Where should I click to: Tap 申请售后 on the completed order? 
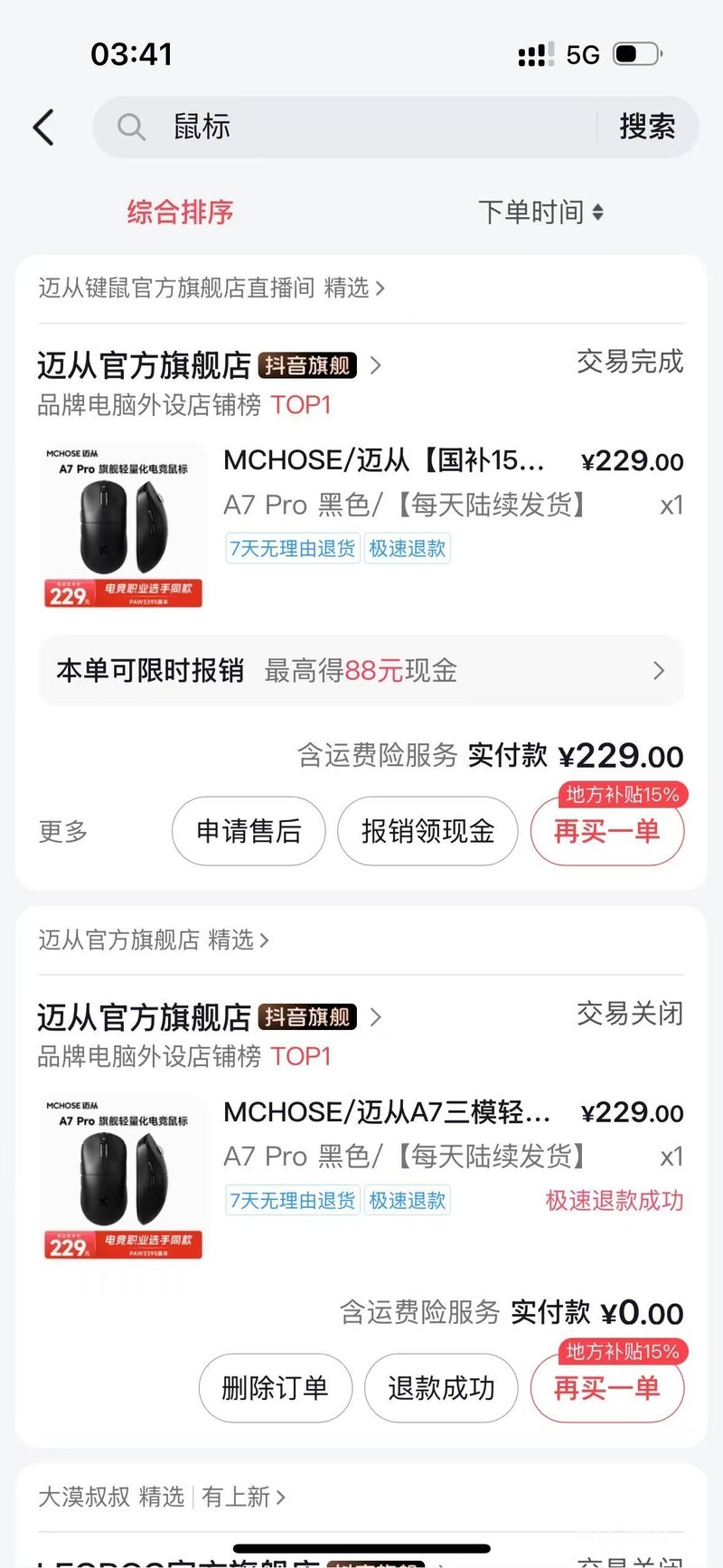[x=249, y=831]
